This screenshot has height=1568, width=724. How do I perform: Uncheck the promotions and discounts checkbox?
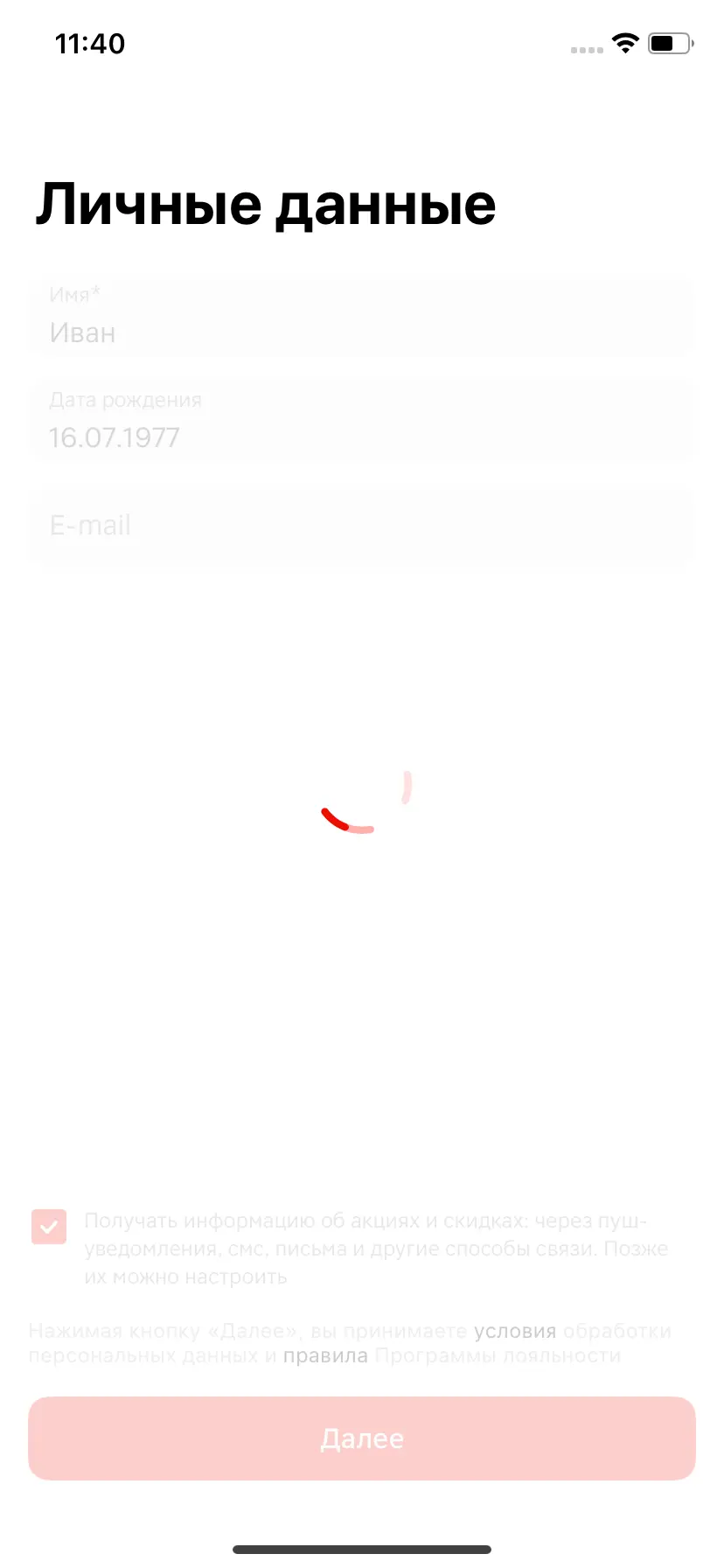49,1227
